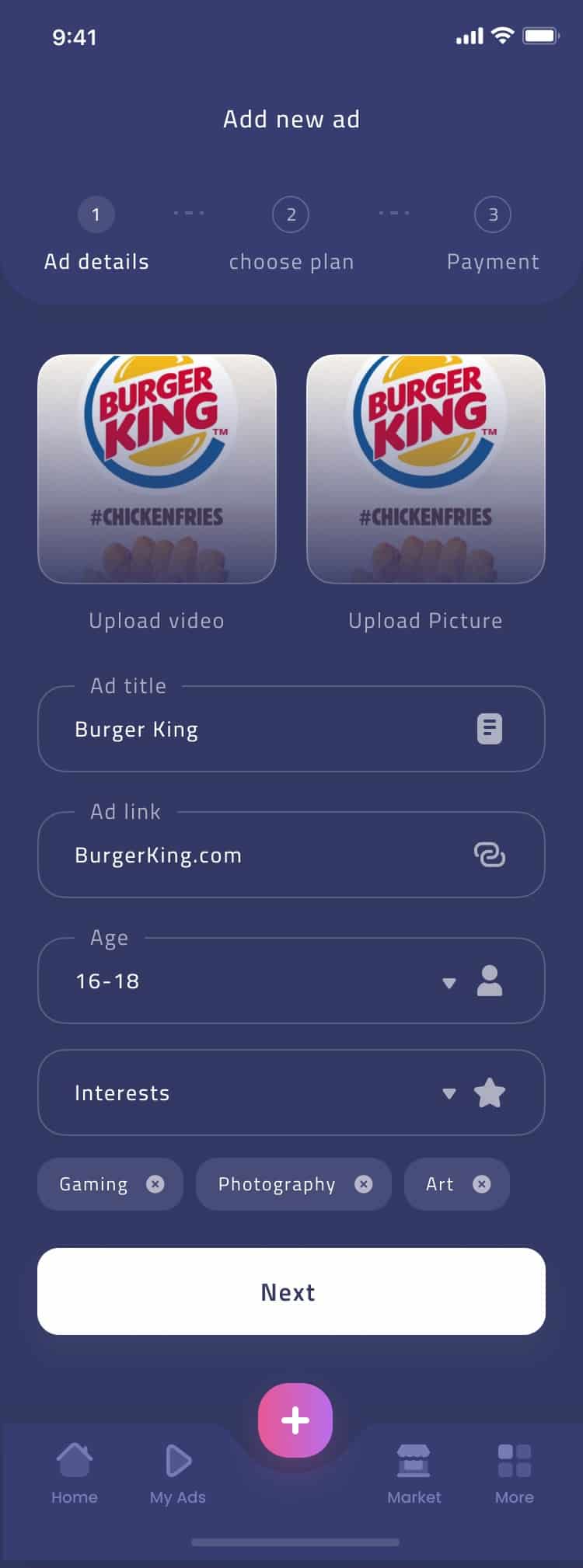This screenshot has height=1568, width=583.
Task: Jump to step 2 choose plan
Action: [x=291, y=215]
